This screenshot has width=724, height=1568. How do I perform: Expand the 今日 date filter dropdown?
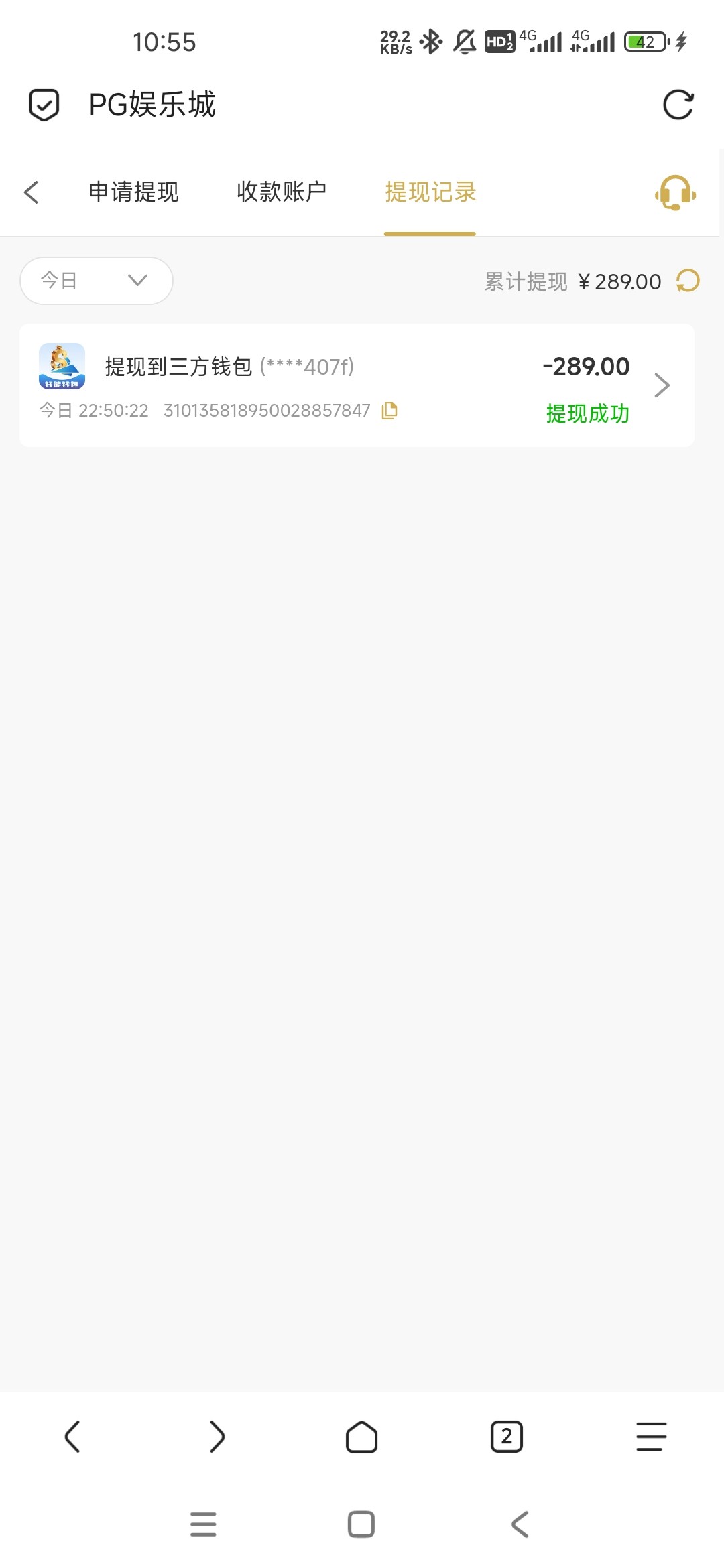tap(97, 281)
